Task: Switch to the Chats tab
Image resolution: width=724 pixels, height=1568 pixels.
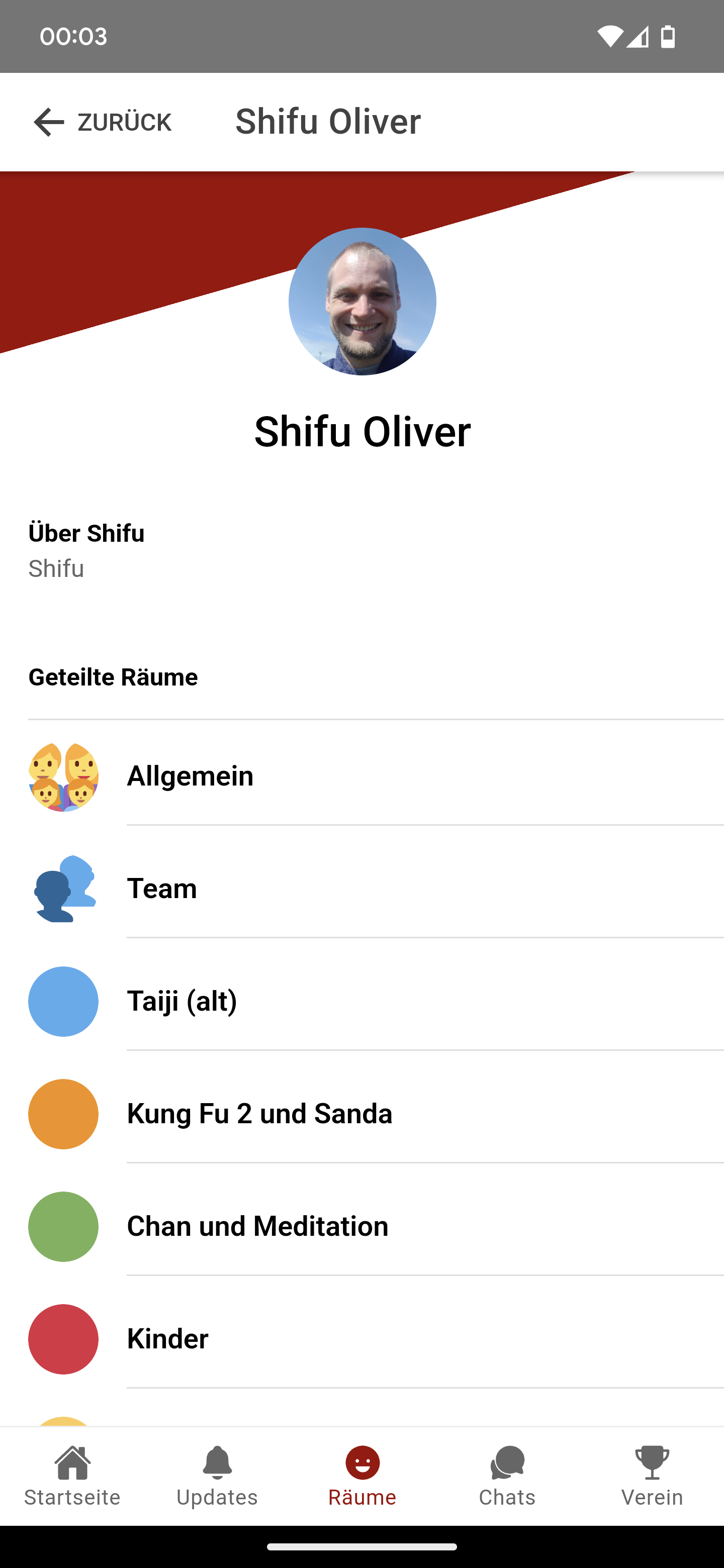Action: coord(507,1477)
